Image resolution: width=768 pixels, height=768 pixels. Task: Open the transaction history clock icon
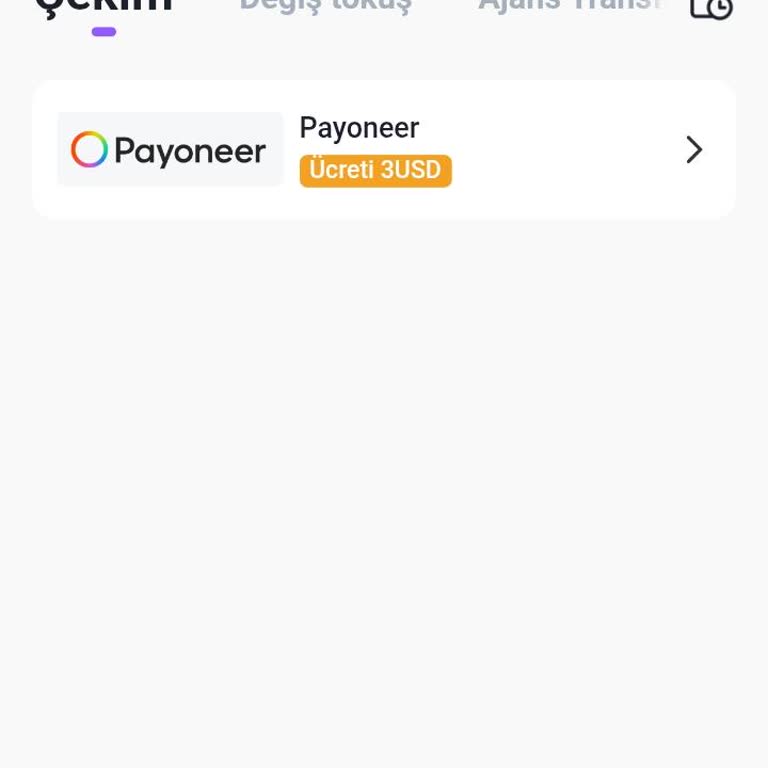click(711, 8)
